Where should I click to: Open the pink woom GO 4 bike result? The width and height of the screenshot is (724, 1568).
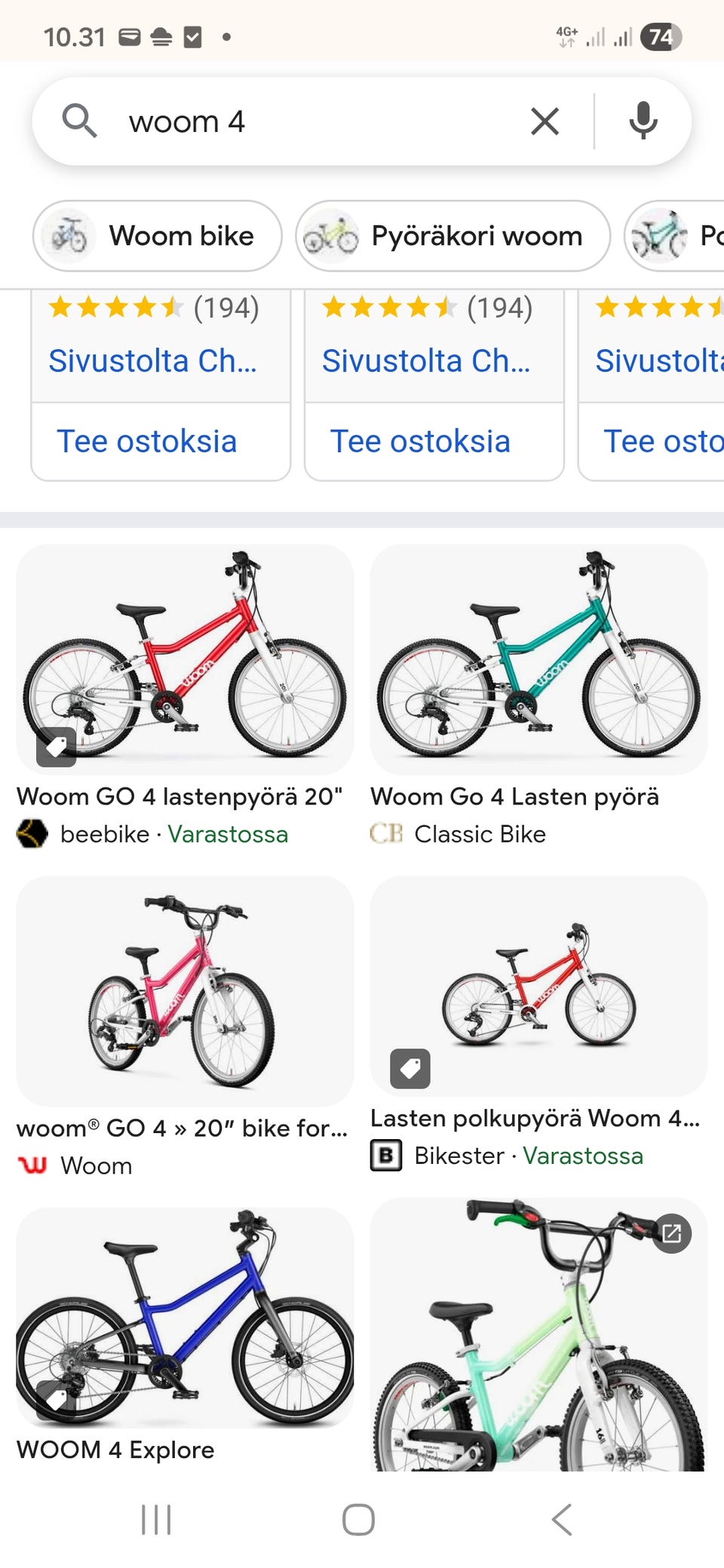tap(185, 991)
